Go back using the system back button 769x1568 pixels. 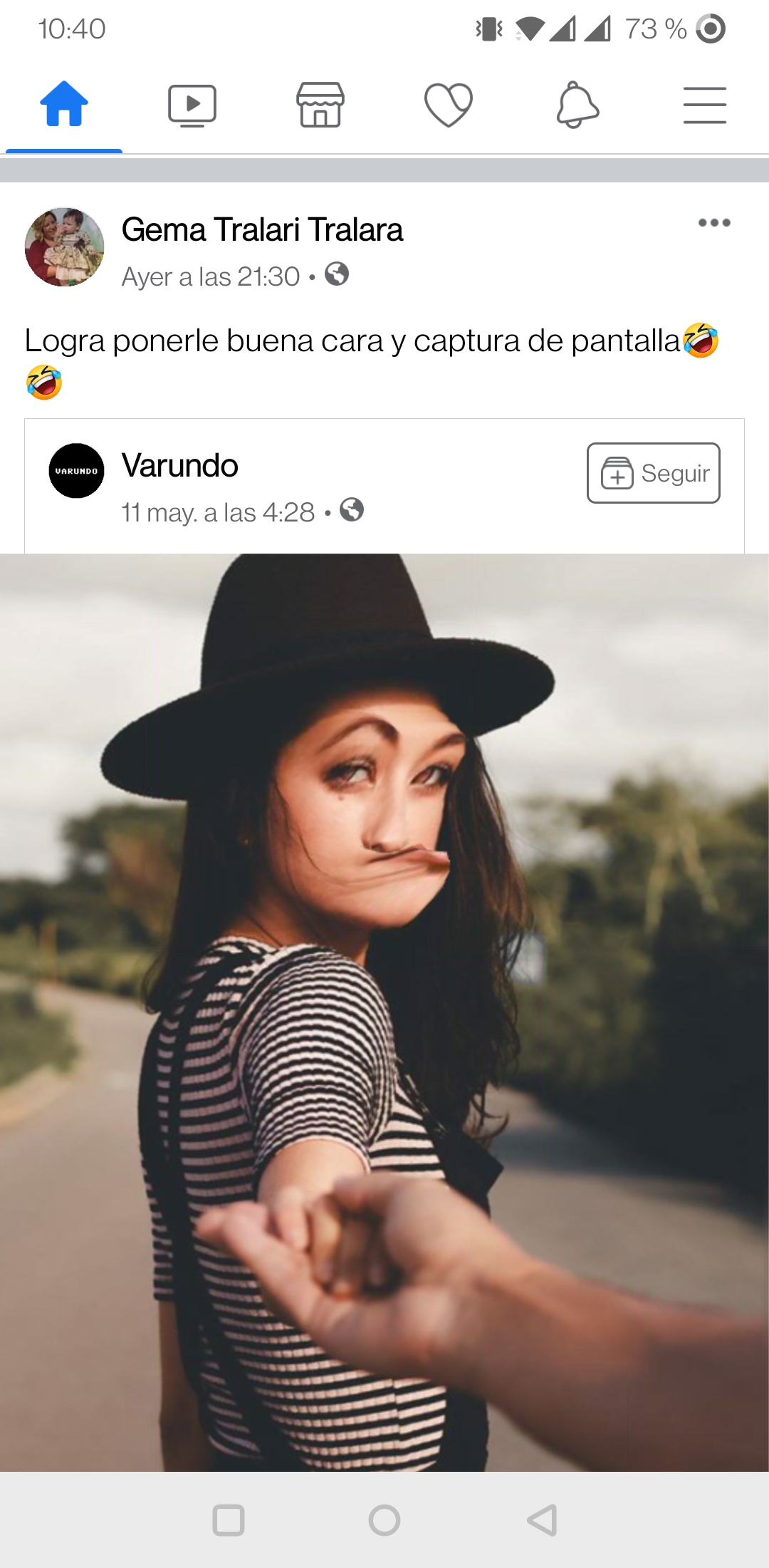click(x=542, y=1520)
